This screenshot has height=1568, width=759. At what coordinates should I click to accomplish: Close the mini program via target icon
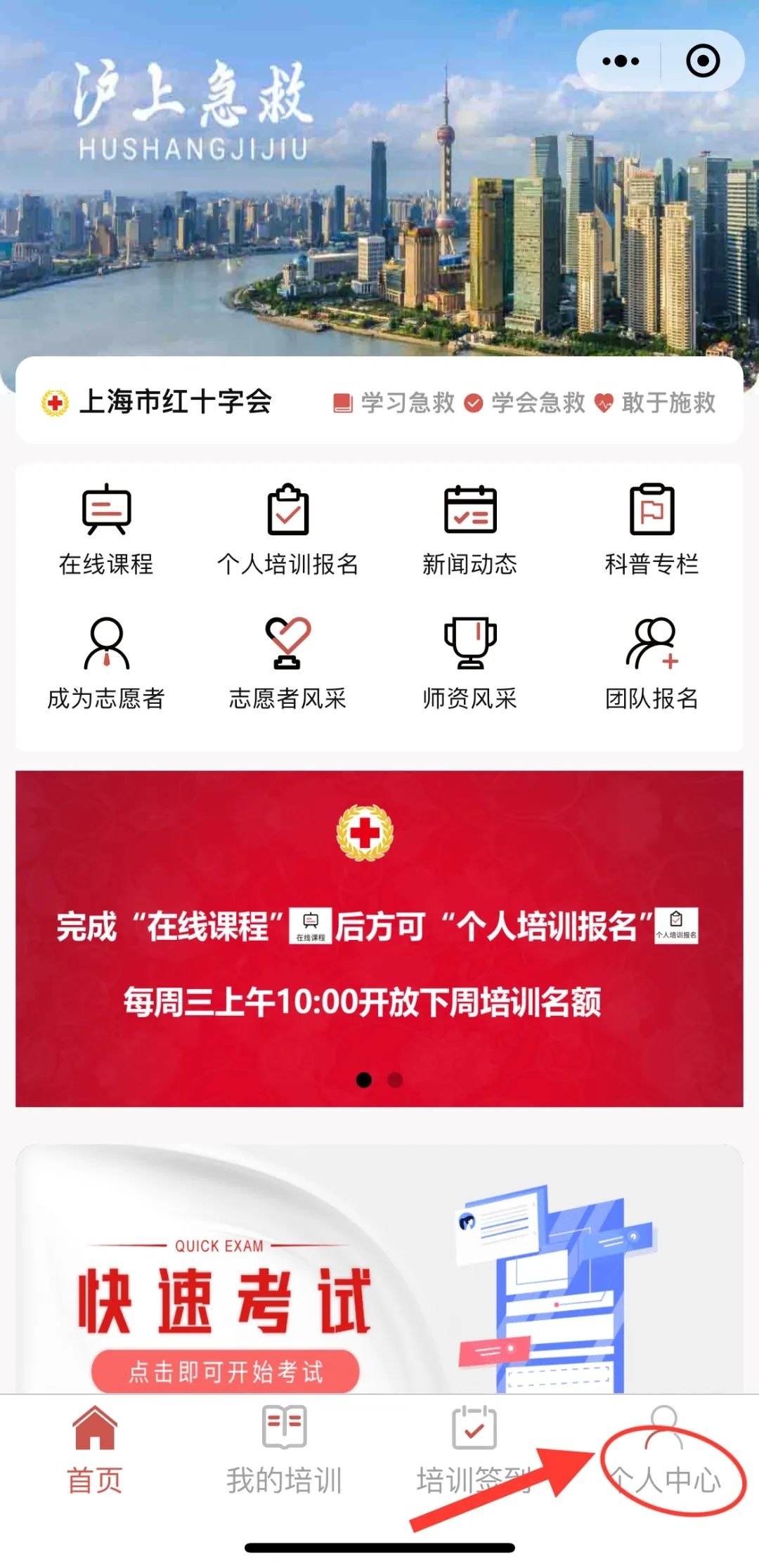point(703,61)
